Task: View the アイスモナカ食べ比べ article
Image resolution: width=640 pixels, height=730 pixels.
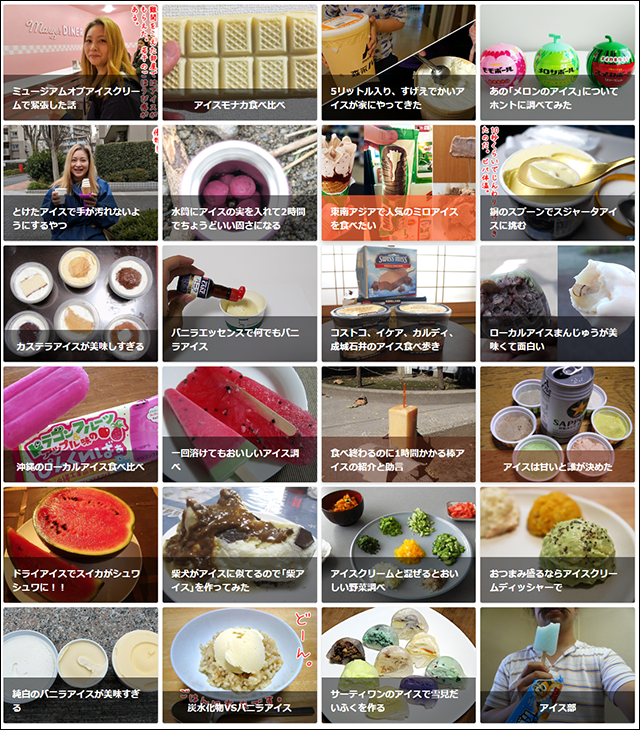Action: pyautogui.click(x=239, y=62)
